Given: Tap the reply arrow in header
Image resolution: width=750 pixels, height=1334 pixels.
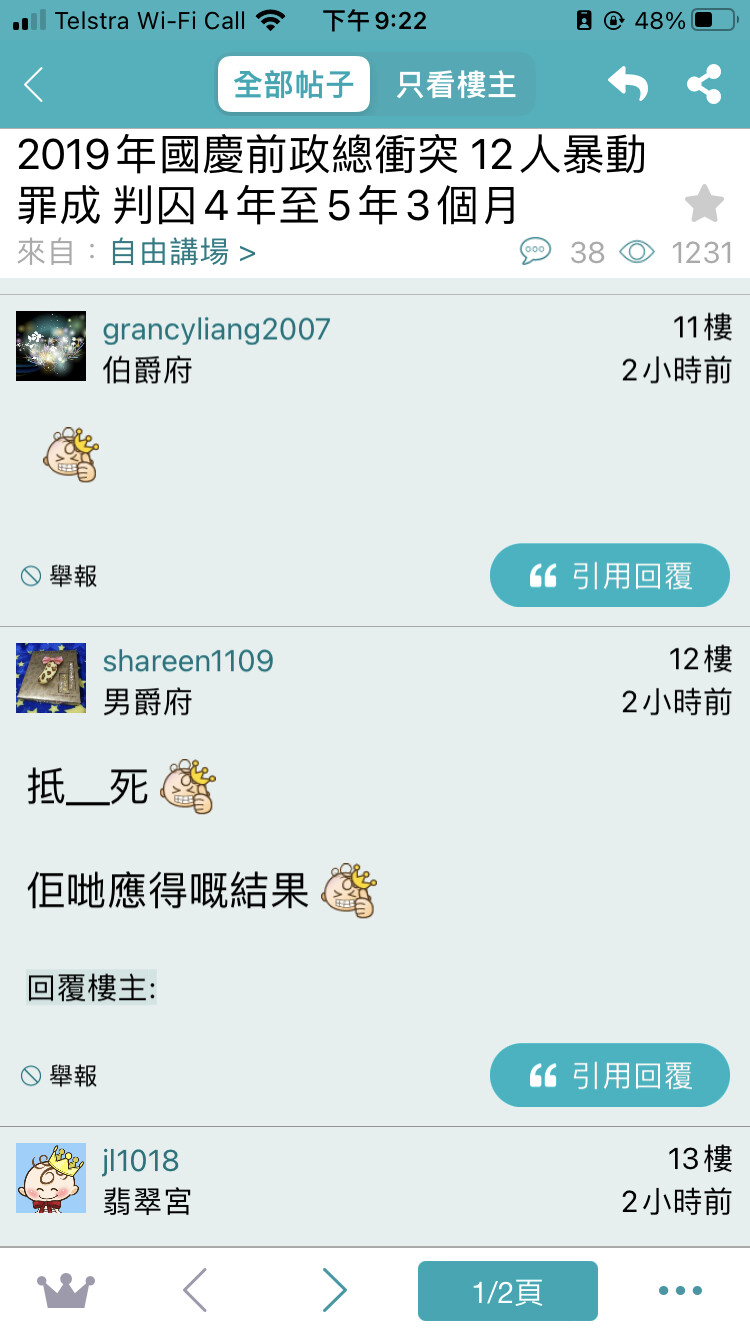Looking at the screenshot, I should click(x=628, y=85).
